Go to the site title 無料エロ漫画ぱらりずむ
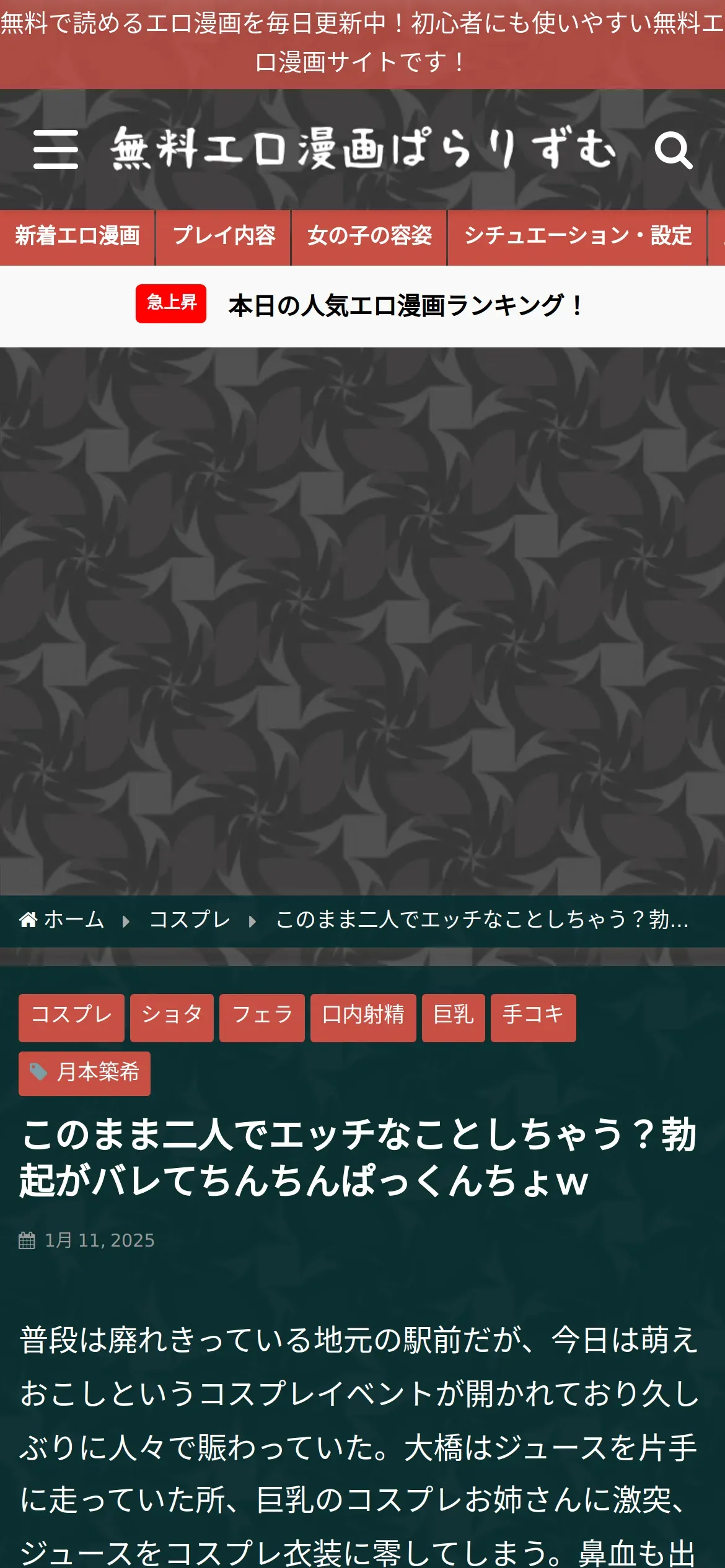 click(x=363, y=149)
